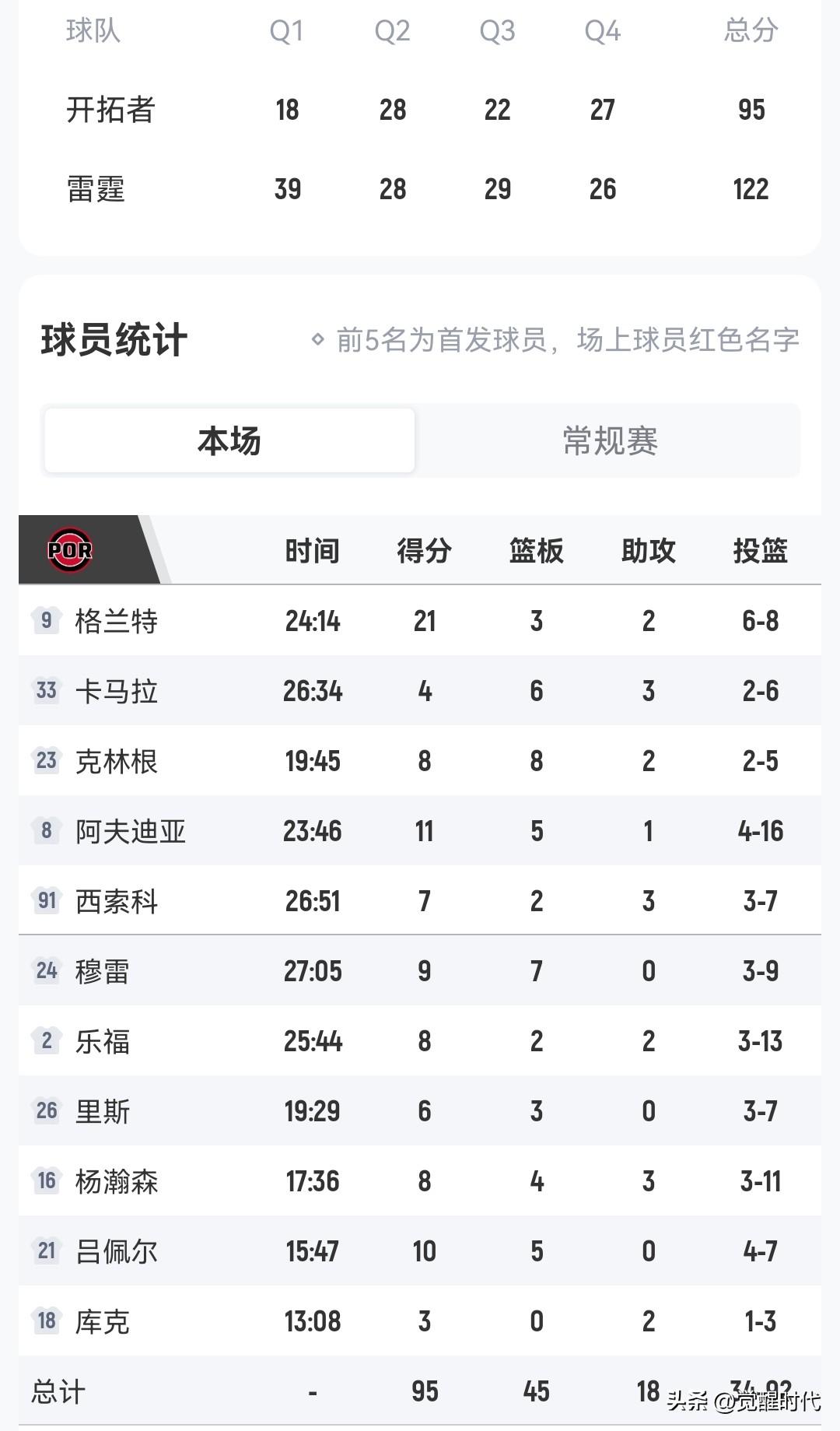
Task: Select the 本场 tab
Action: coord(229,440)
